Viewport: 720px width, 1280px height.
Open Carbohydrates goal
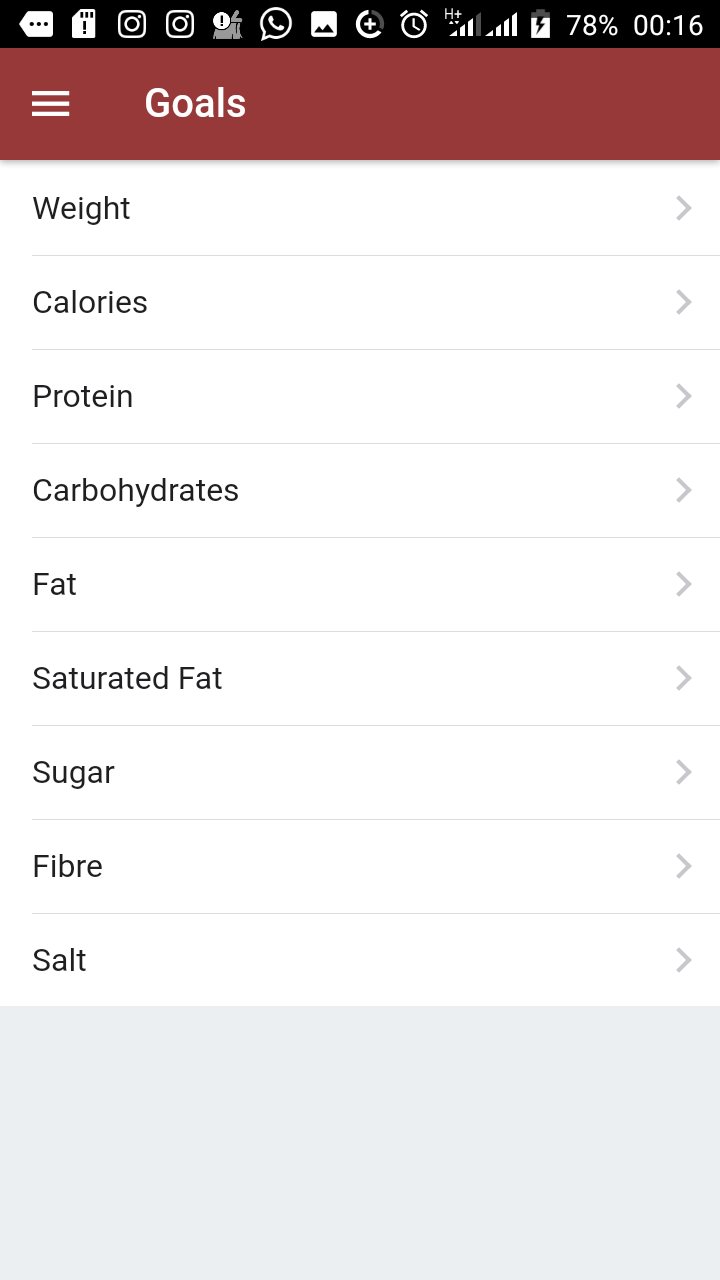360,490
